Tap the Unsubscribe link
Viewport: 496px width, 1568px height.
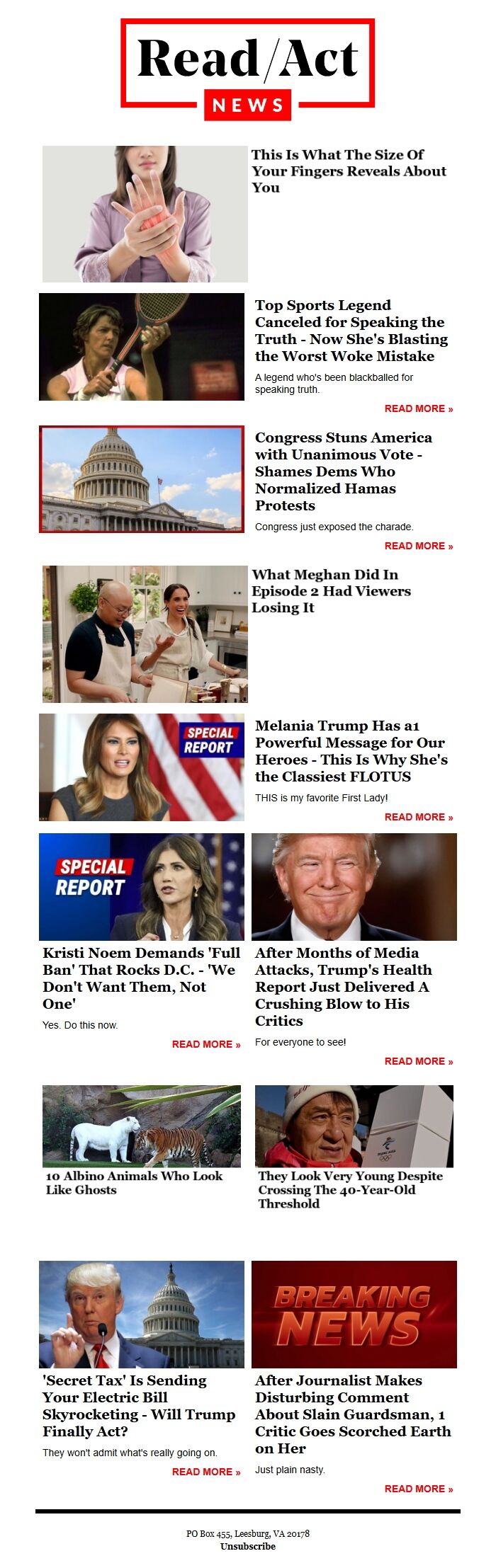point(247,1546)
